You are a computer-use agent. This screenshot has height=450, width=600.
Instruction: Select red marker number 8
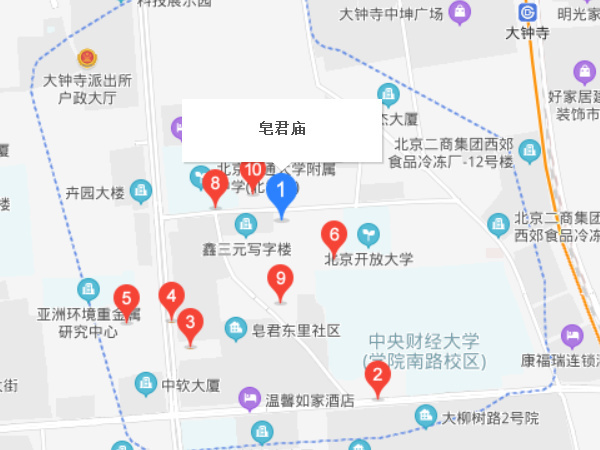(213, 185)
